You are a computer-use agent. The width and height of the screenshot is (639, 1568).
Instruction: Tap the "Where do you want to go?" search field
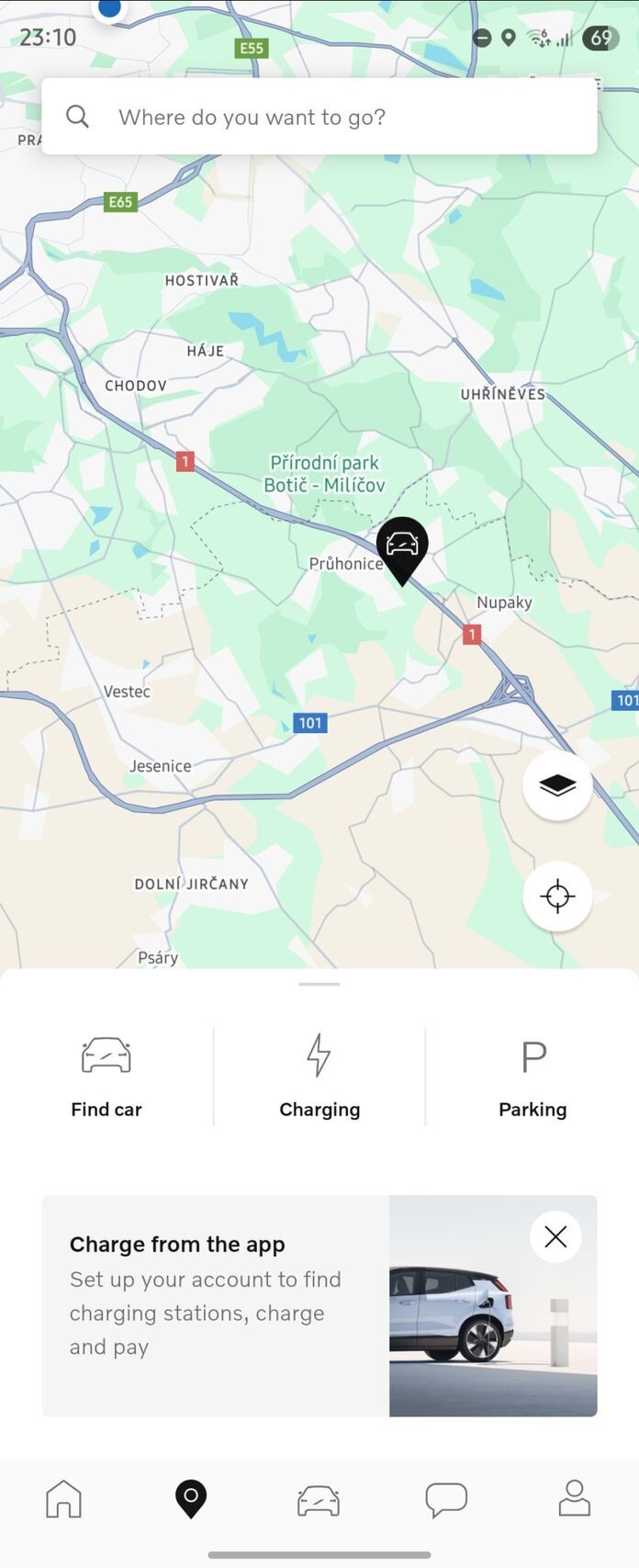319,117
